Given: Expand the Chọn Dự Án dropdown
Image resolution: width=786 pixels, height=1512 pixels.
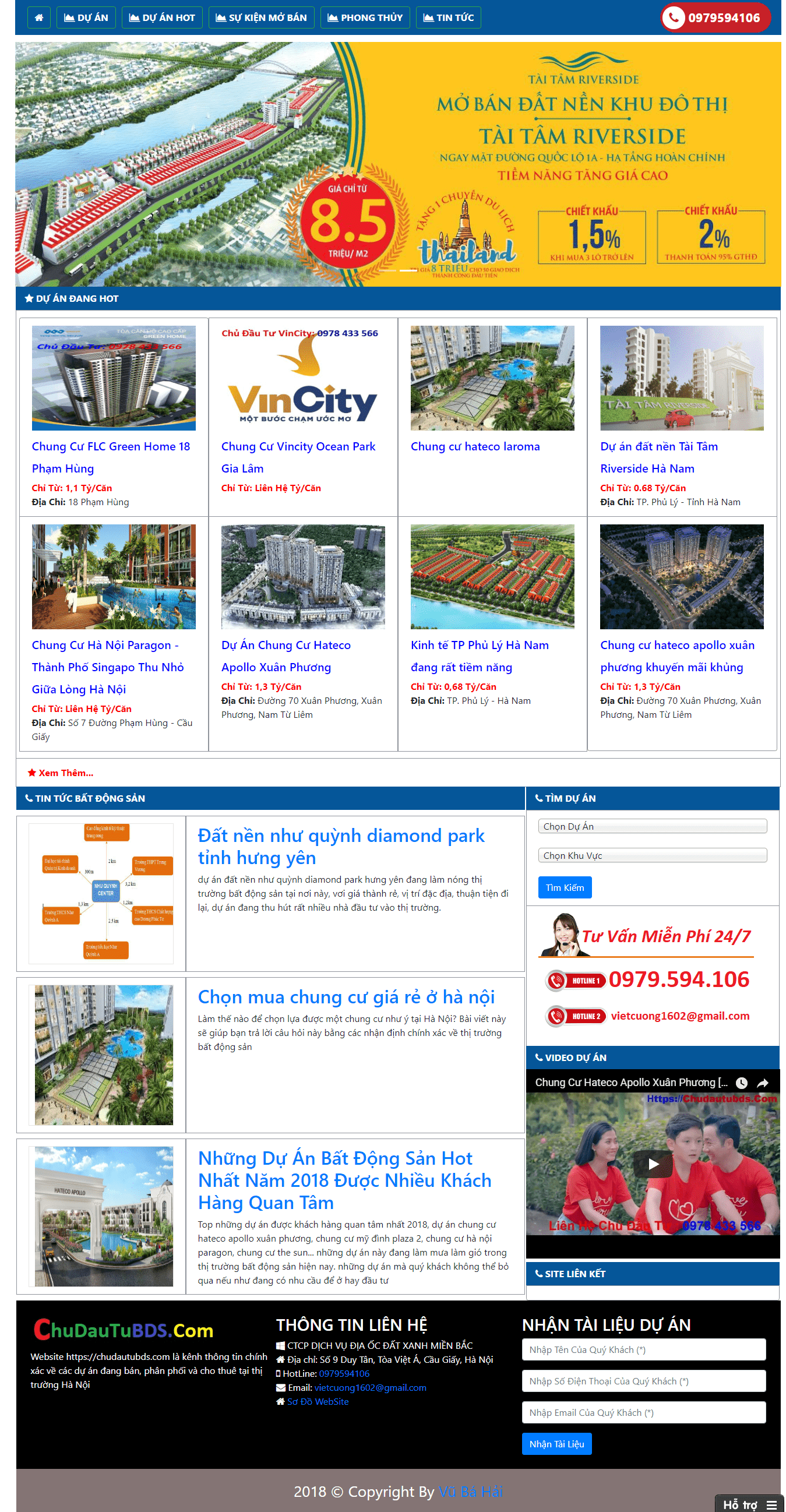Looking at the screenshot, I should tap(651, 826).
